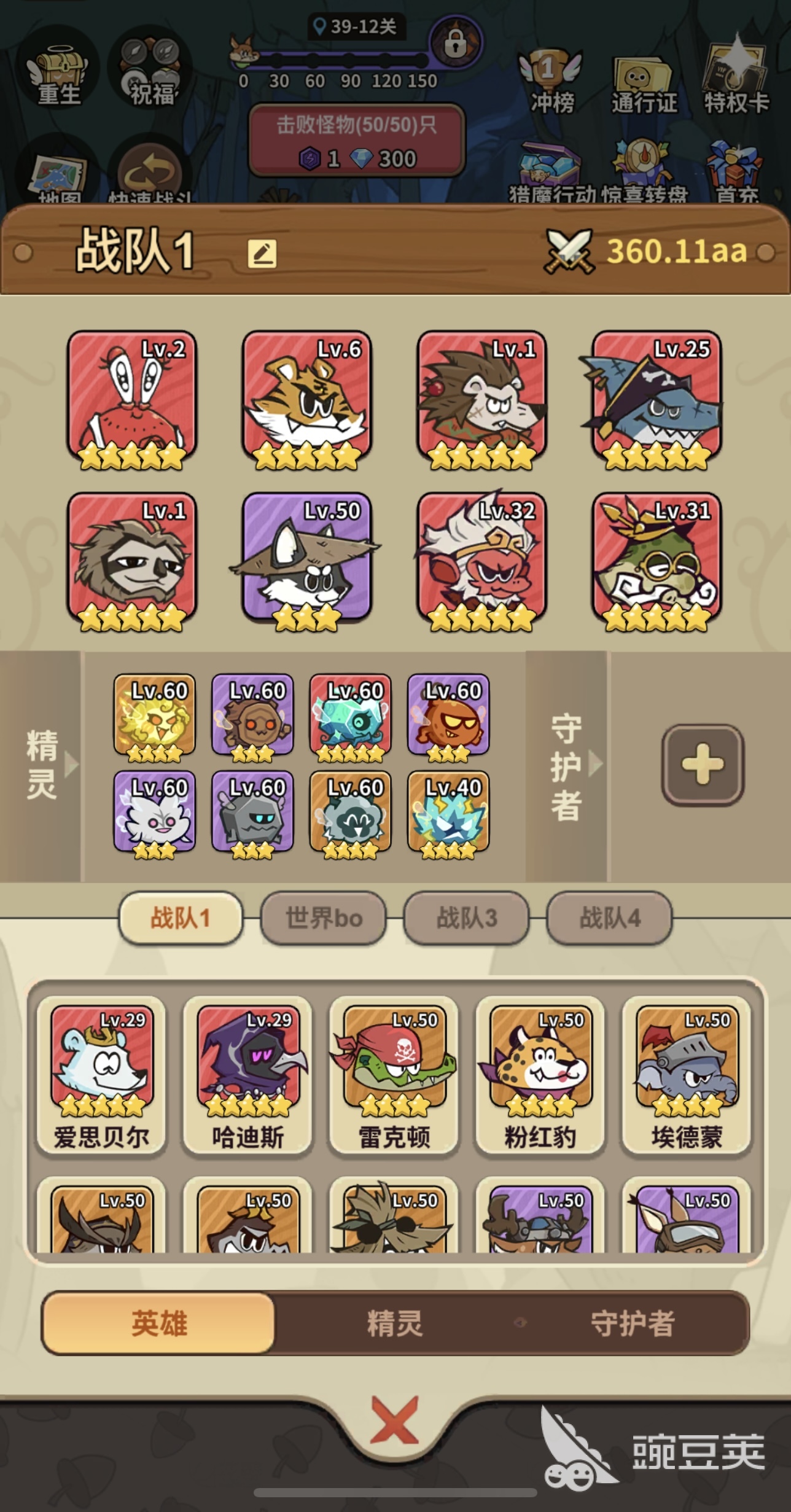Open the 精灵 list tab
The image size is (791, 1512).
click(x=394, y=1323)
